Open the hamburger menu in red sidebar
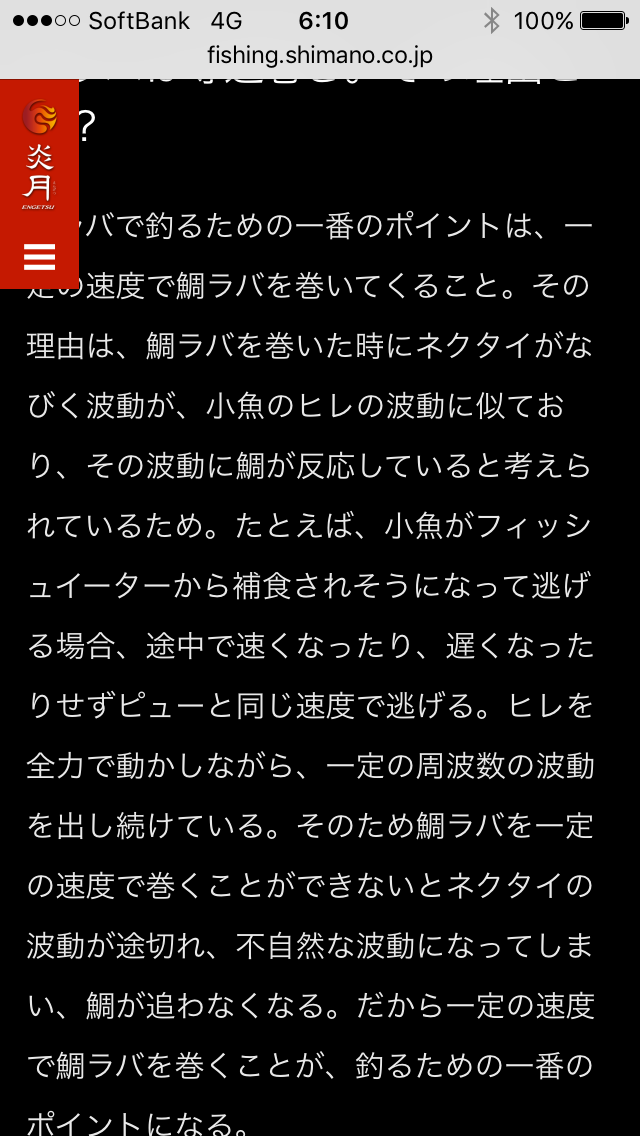 click(39, 256)
